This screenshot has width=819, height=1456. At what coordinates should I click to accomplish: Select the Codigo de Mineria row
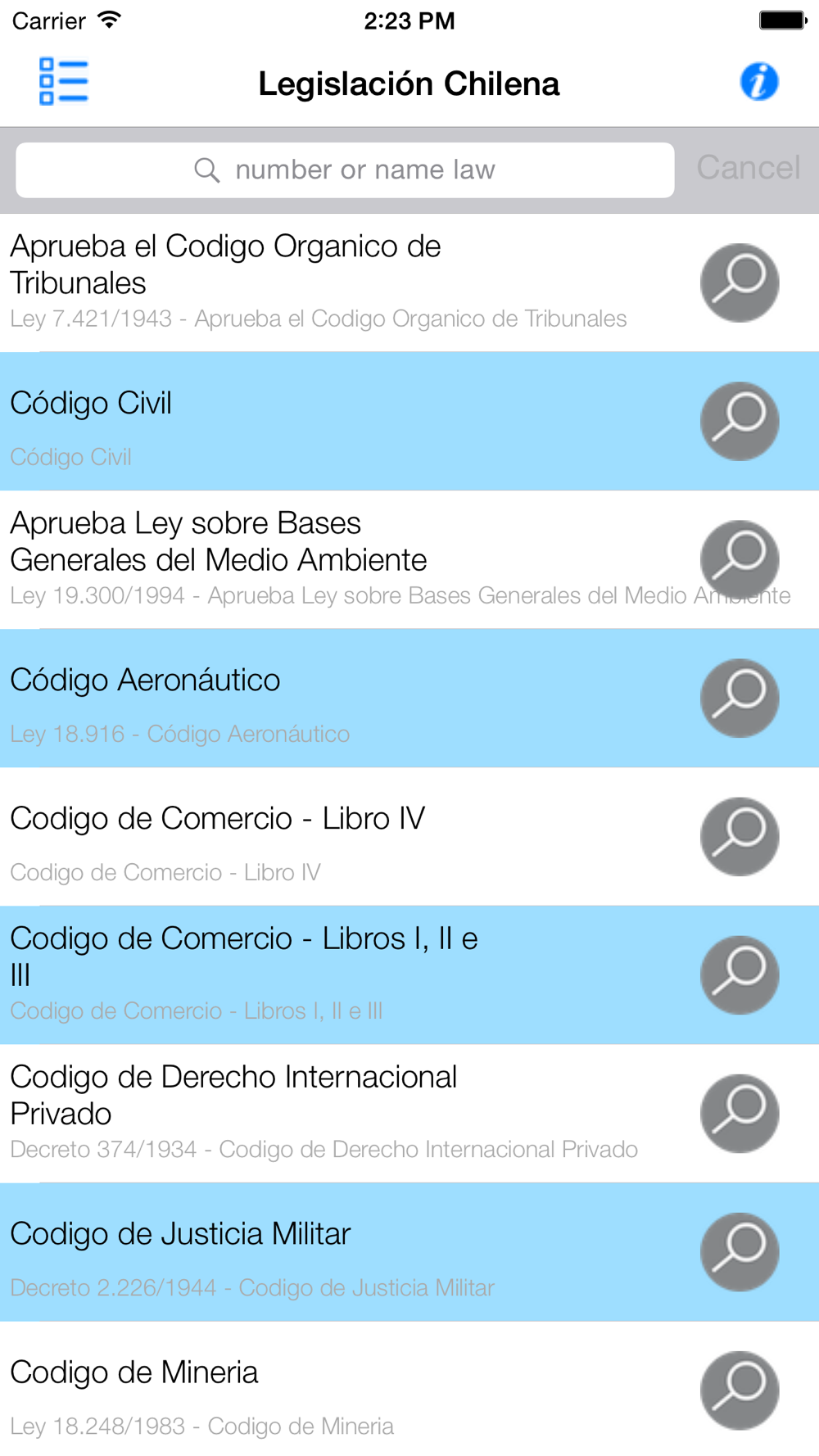[409, 1389]
